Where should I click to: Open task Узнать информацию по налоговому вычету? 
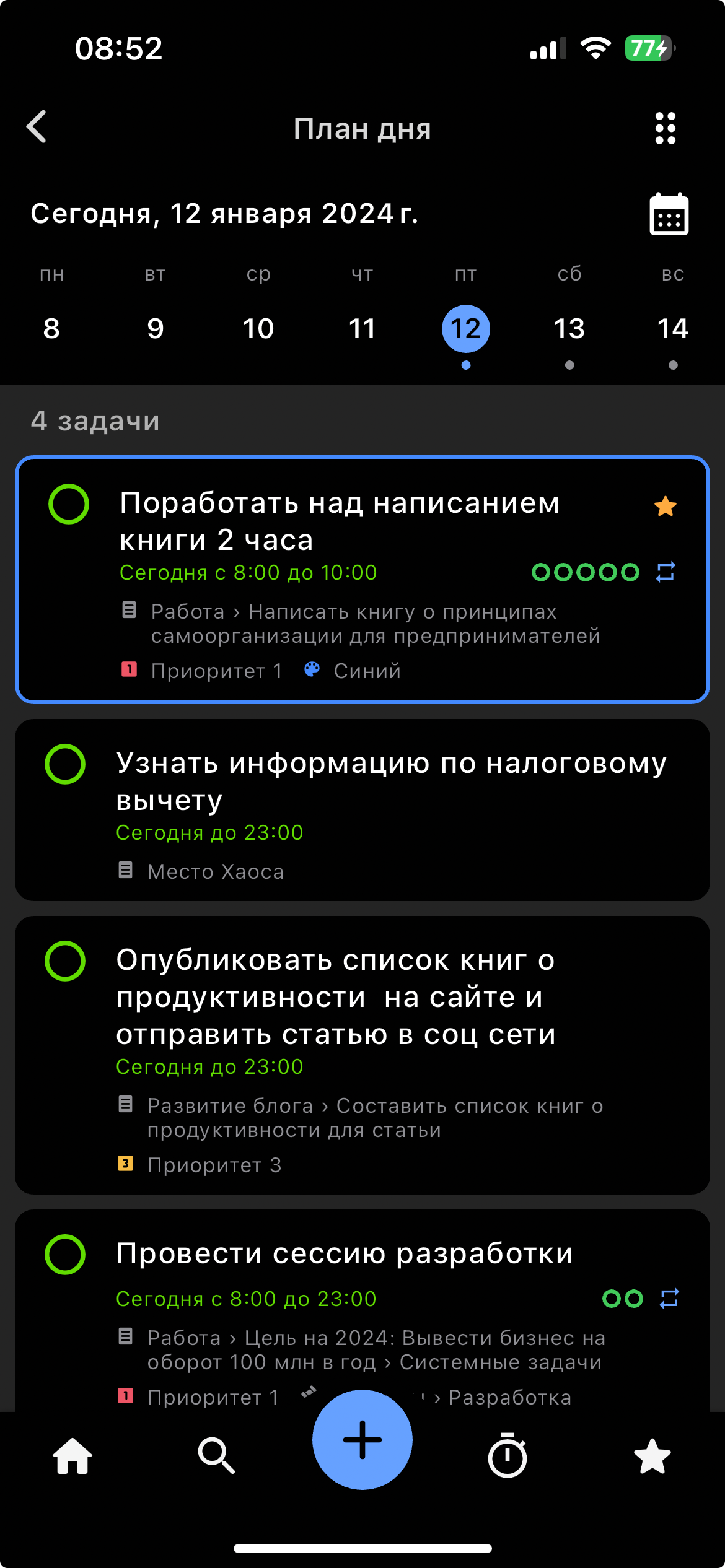[x=390, y=782]
